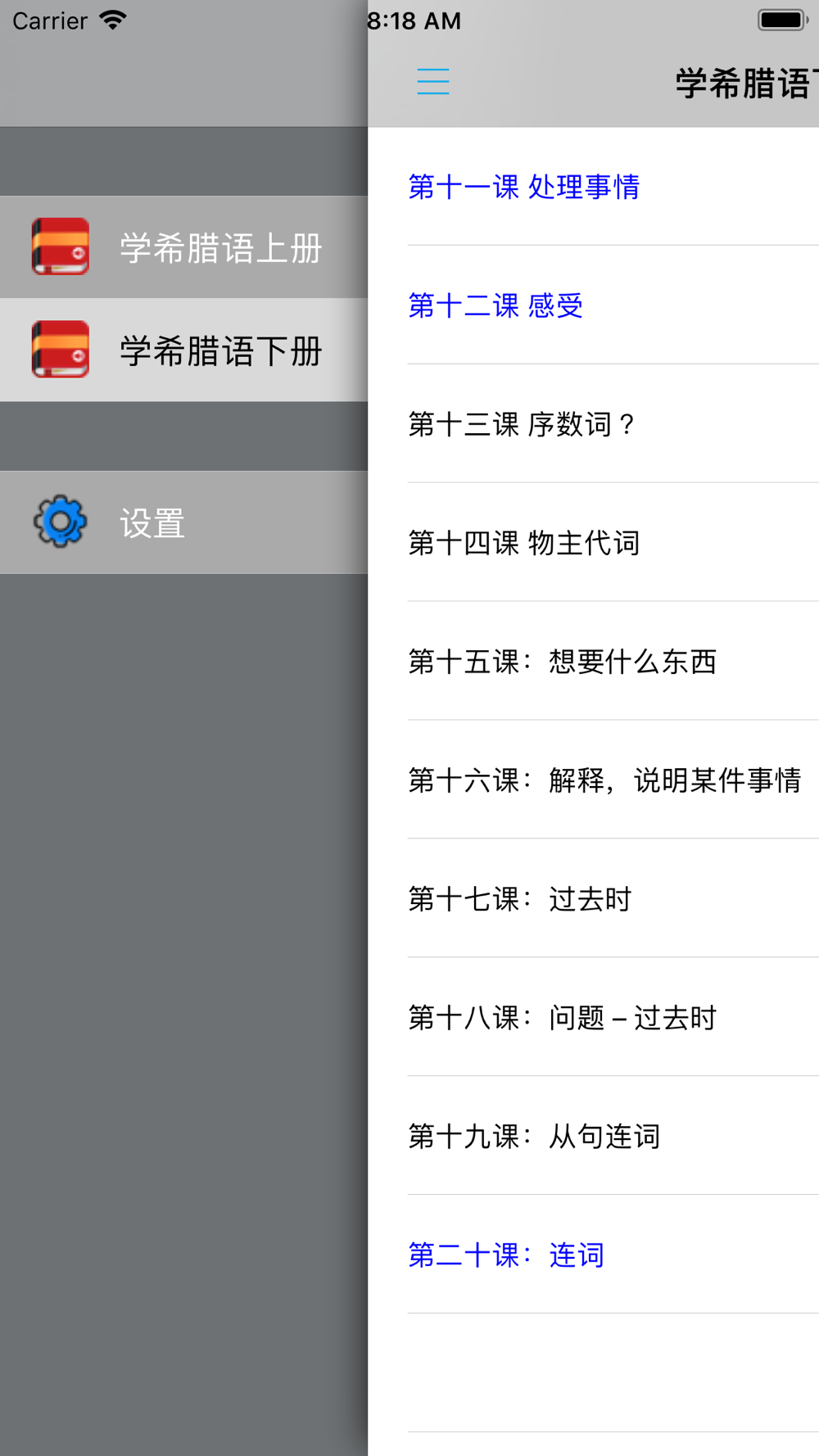
Task: Open lesson 第十三课 序数词
Action: pyautogui.click(x=593, y=424)
